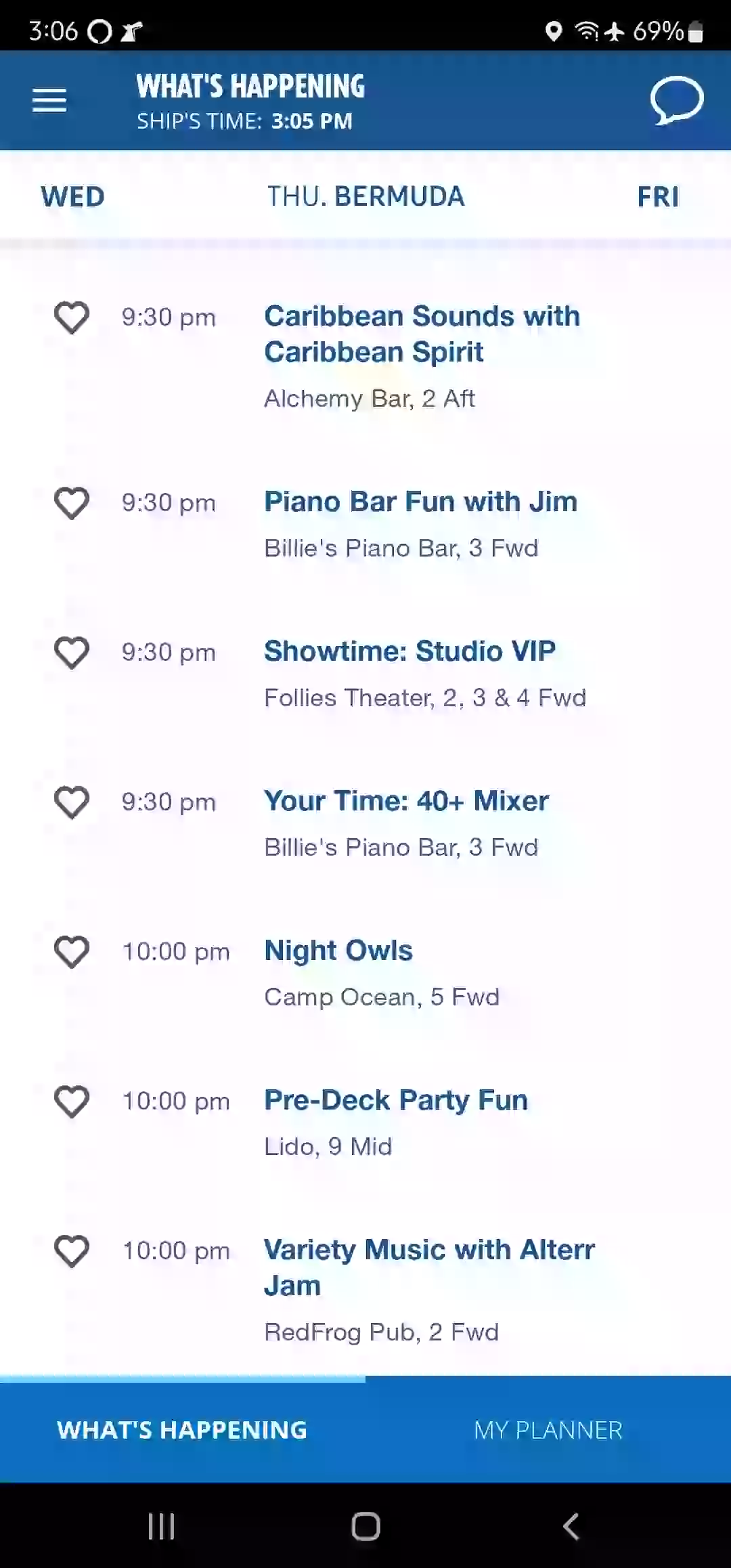The height and width of the screenshot is (1568, 731).
Task: Go back using the system back button
Action: (x=571, y=1526)
